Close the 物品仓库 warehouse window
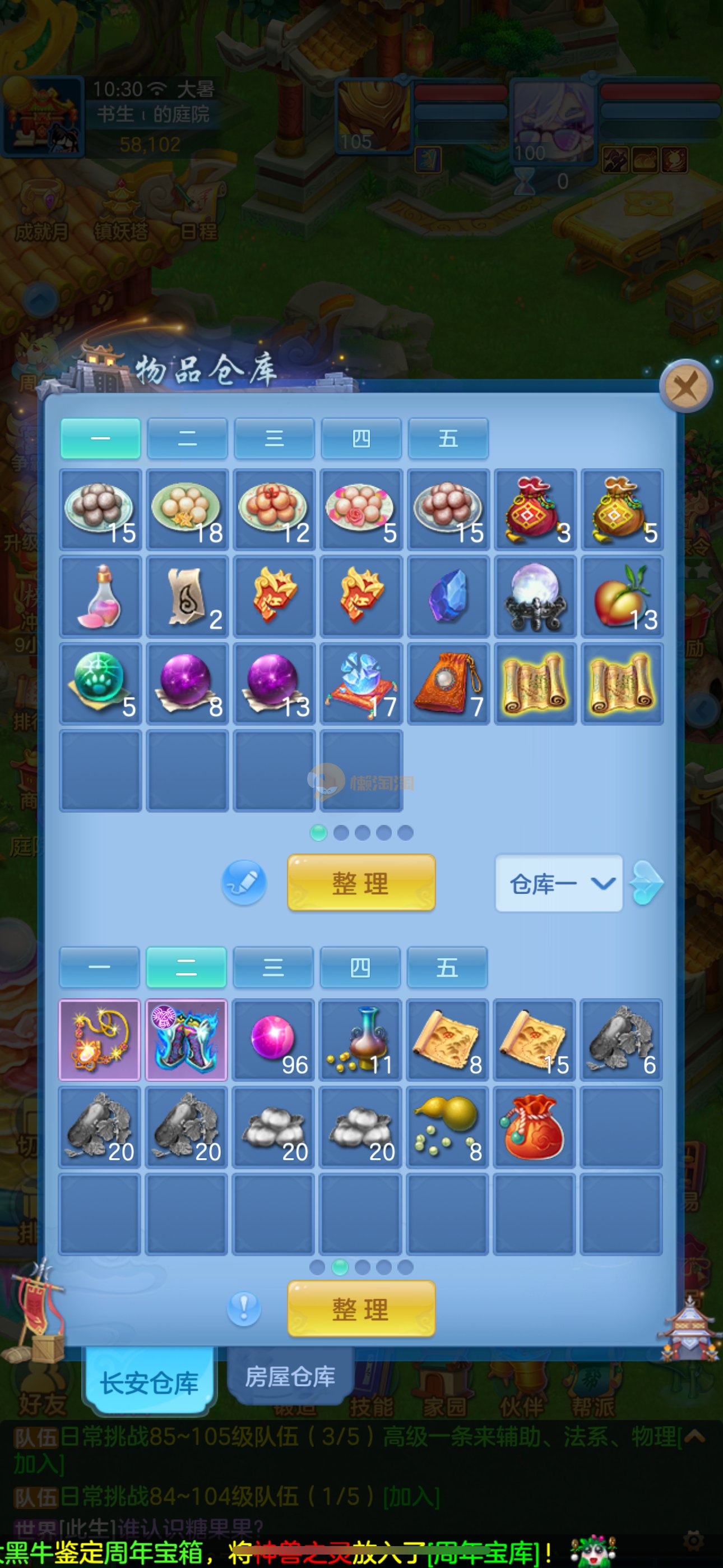The image size is (723, 1568). 685,386
